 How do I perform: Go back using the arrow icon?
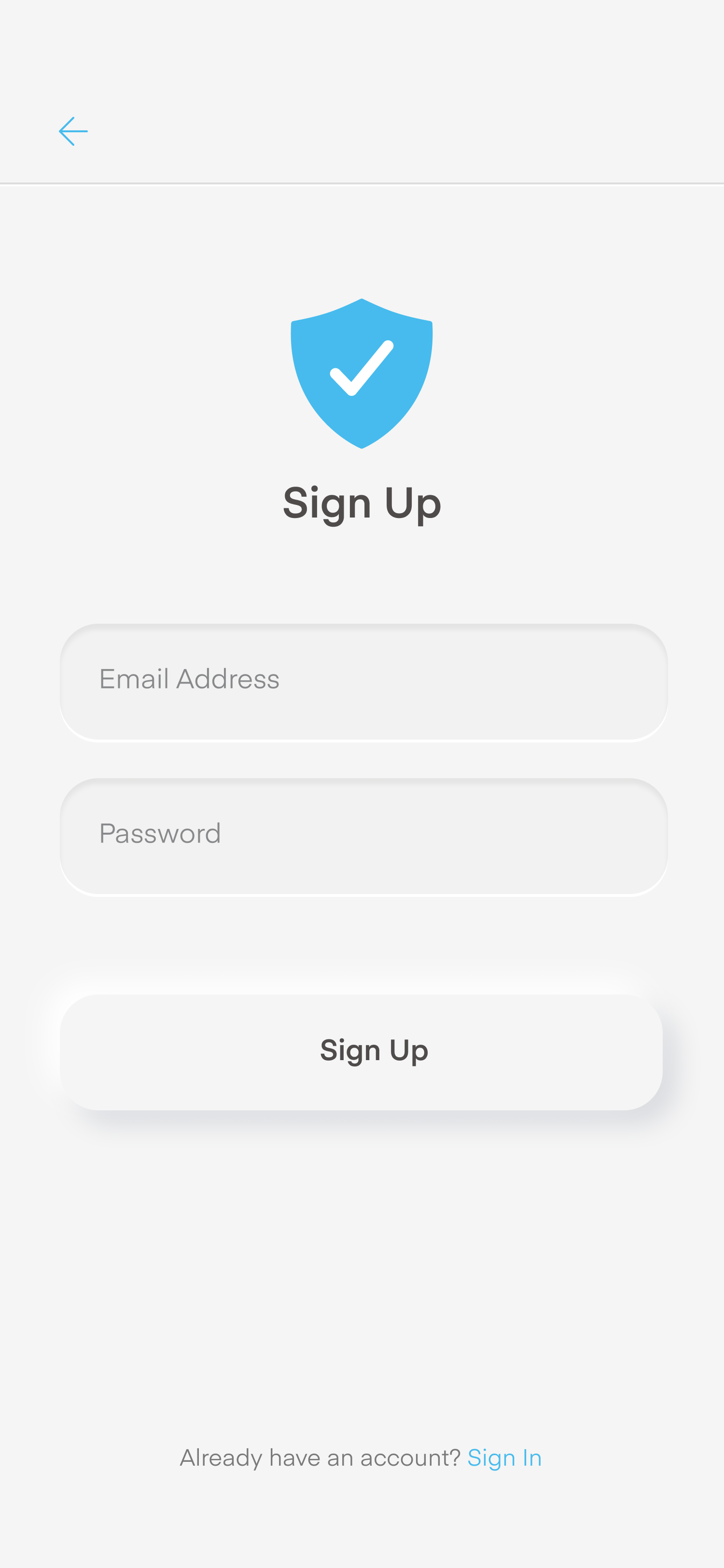(x=73, y=131)
